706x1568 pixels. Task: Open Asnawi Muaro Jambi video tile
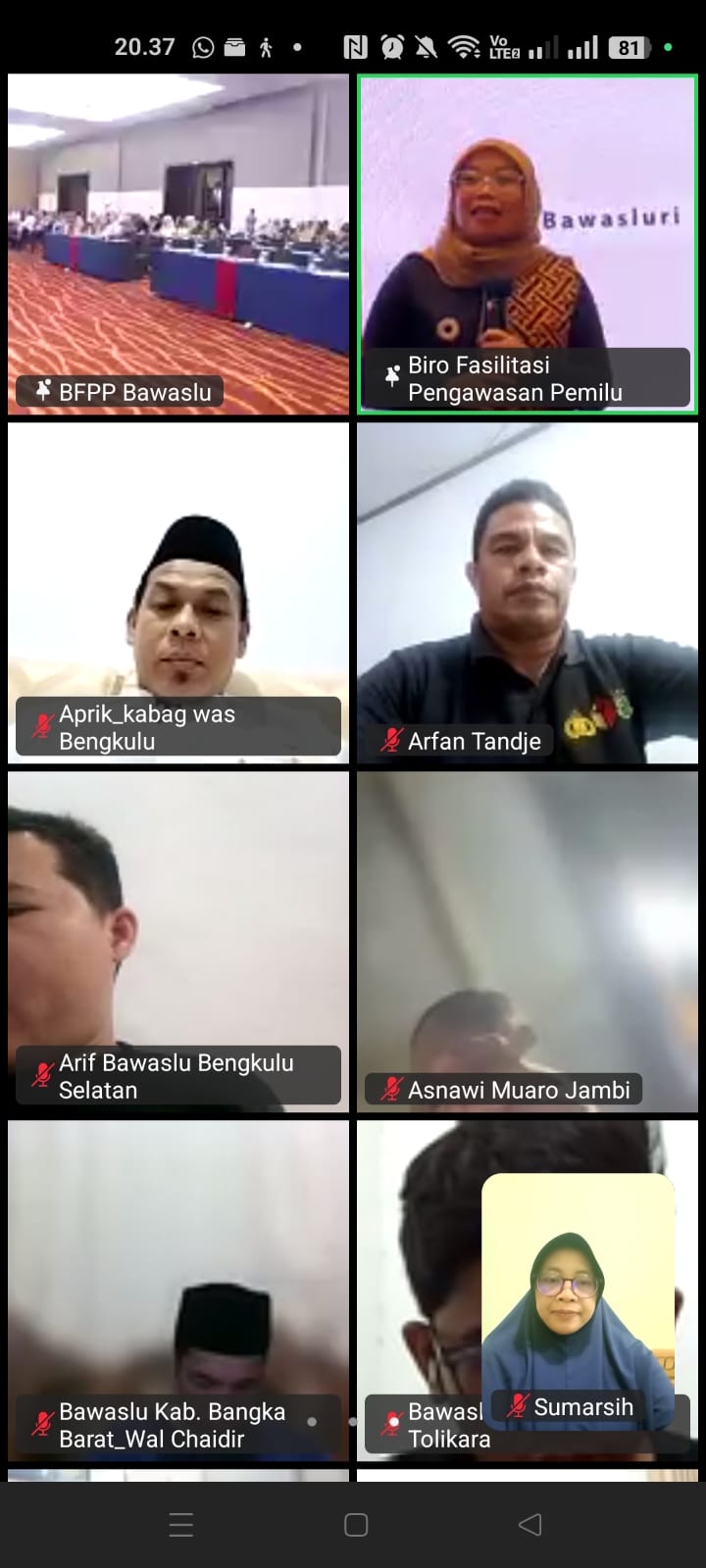pyautogui.click(x=528, y=941)
